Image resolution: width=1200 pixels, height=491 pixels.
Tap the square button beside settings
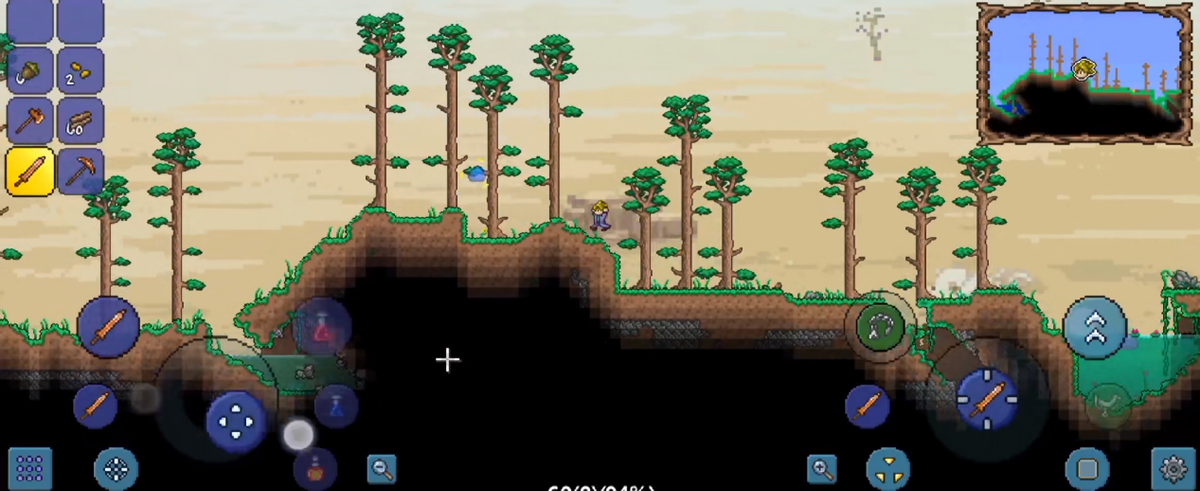[1087, 468]
